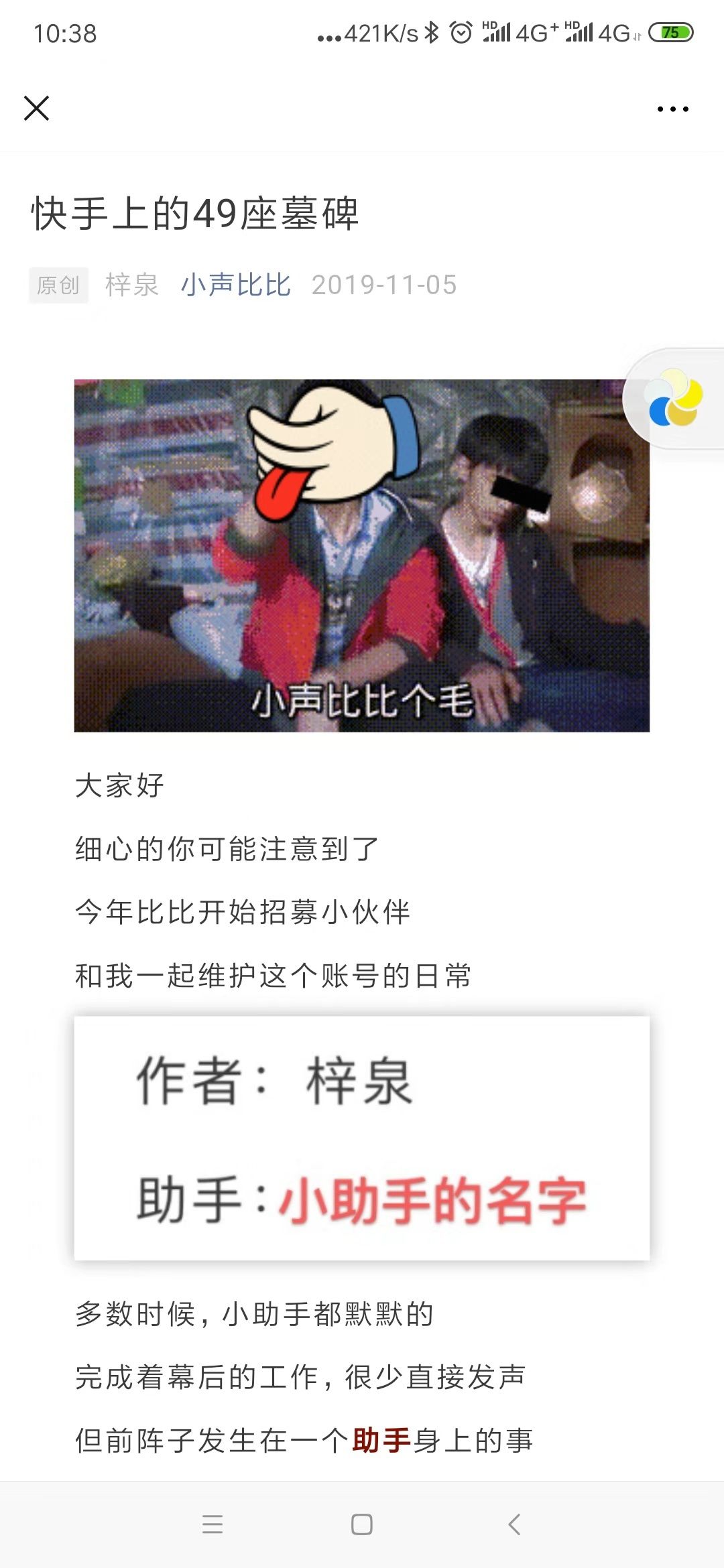
Task: Open the 小声比比 account link
Action: tap(236, 285)
